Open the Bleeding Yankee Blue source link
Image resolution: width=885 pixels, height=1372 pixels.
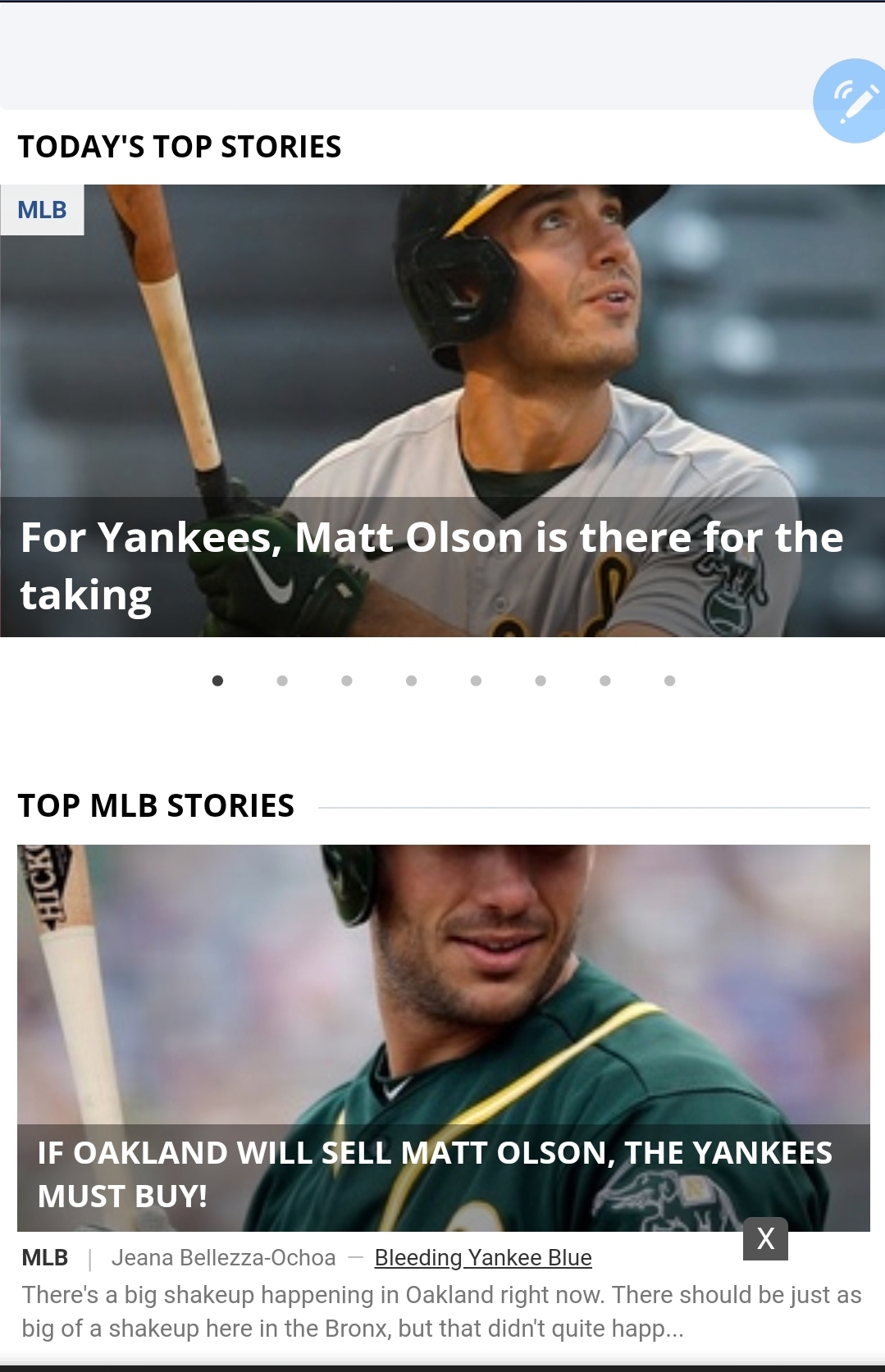coord(483,1257)
